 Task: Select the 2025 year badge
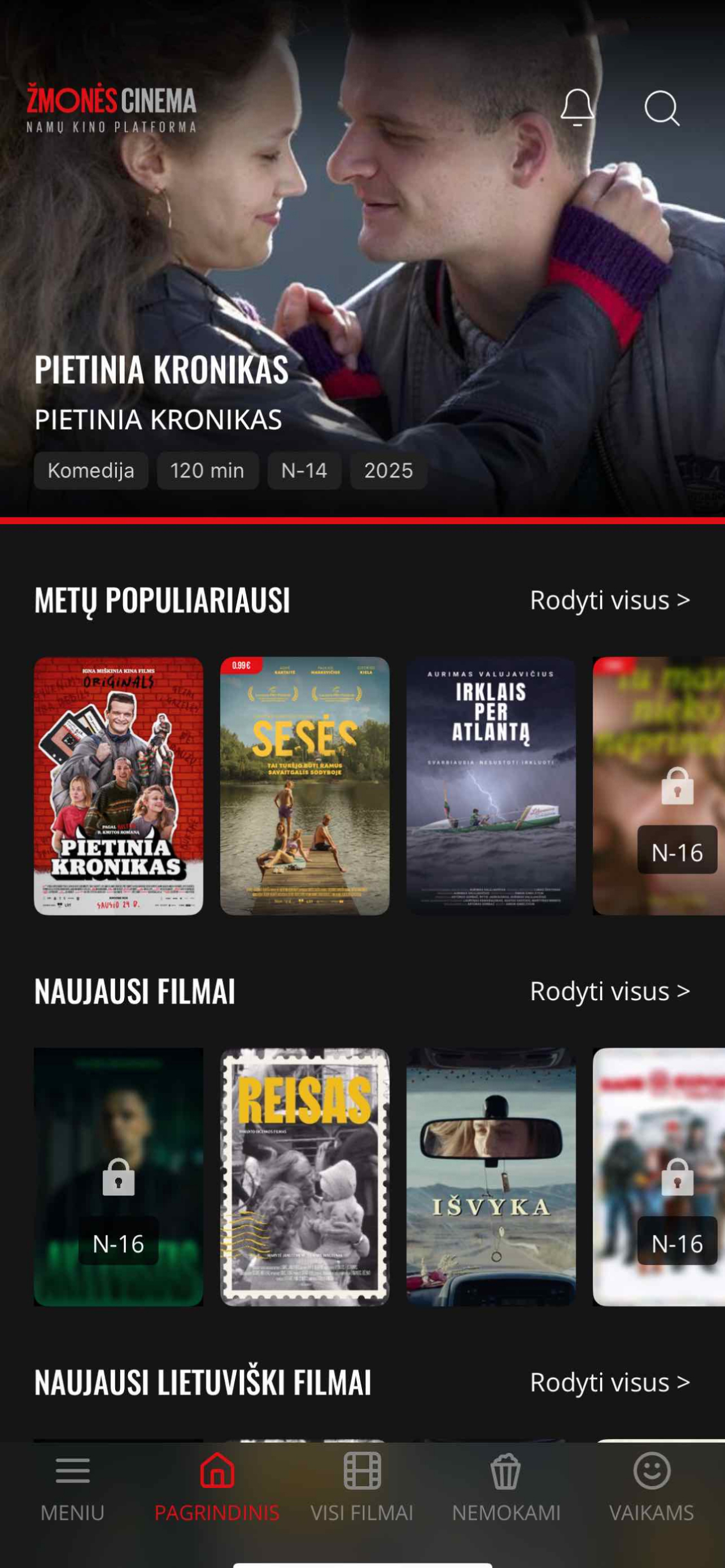388,470
